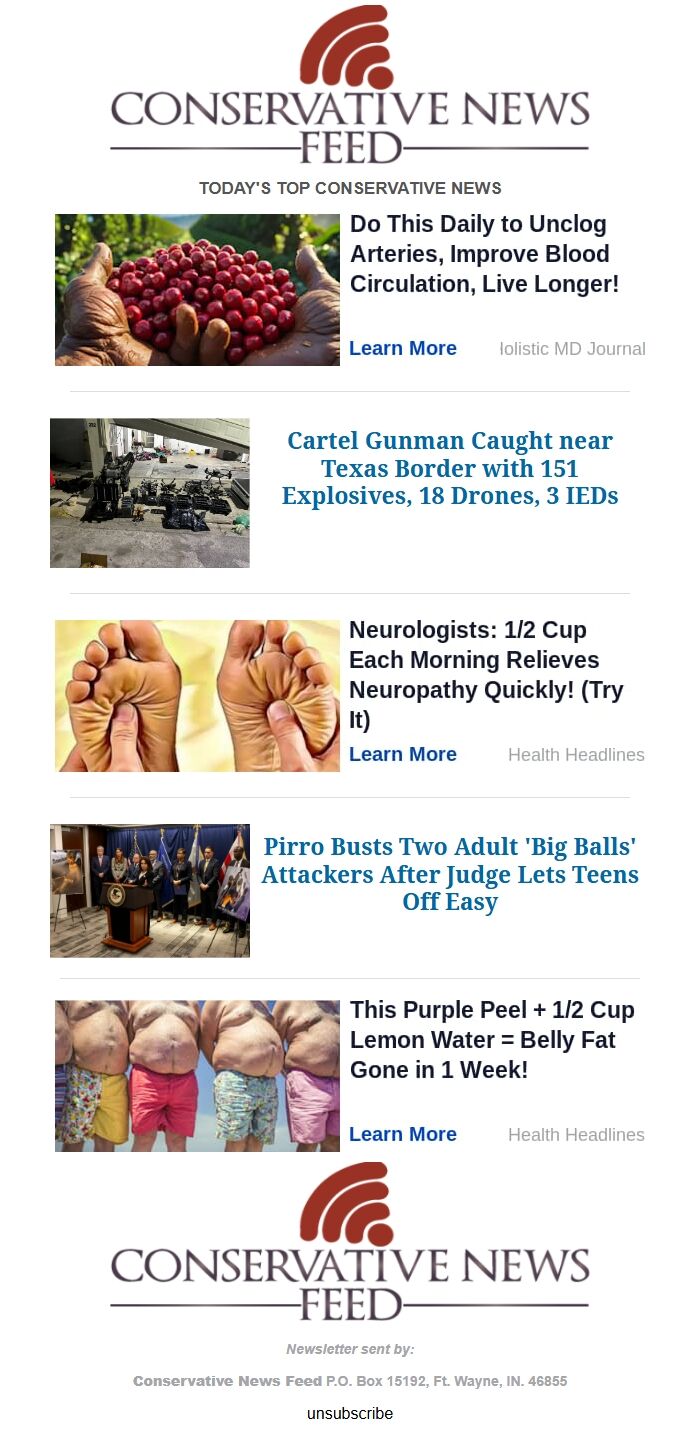The image size is (700, 1429).
Task: Tap Learn More for the belly fat ad
Action: (402, 1134)
